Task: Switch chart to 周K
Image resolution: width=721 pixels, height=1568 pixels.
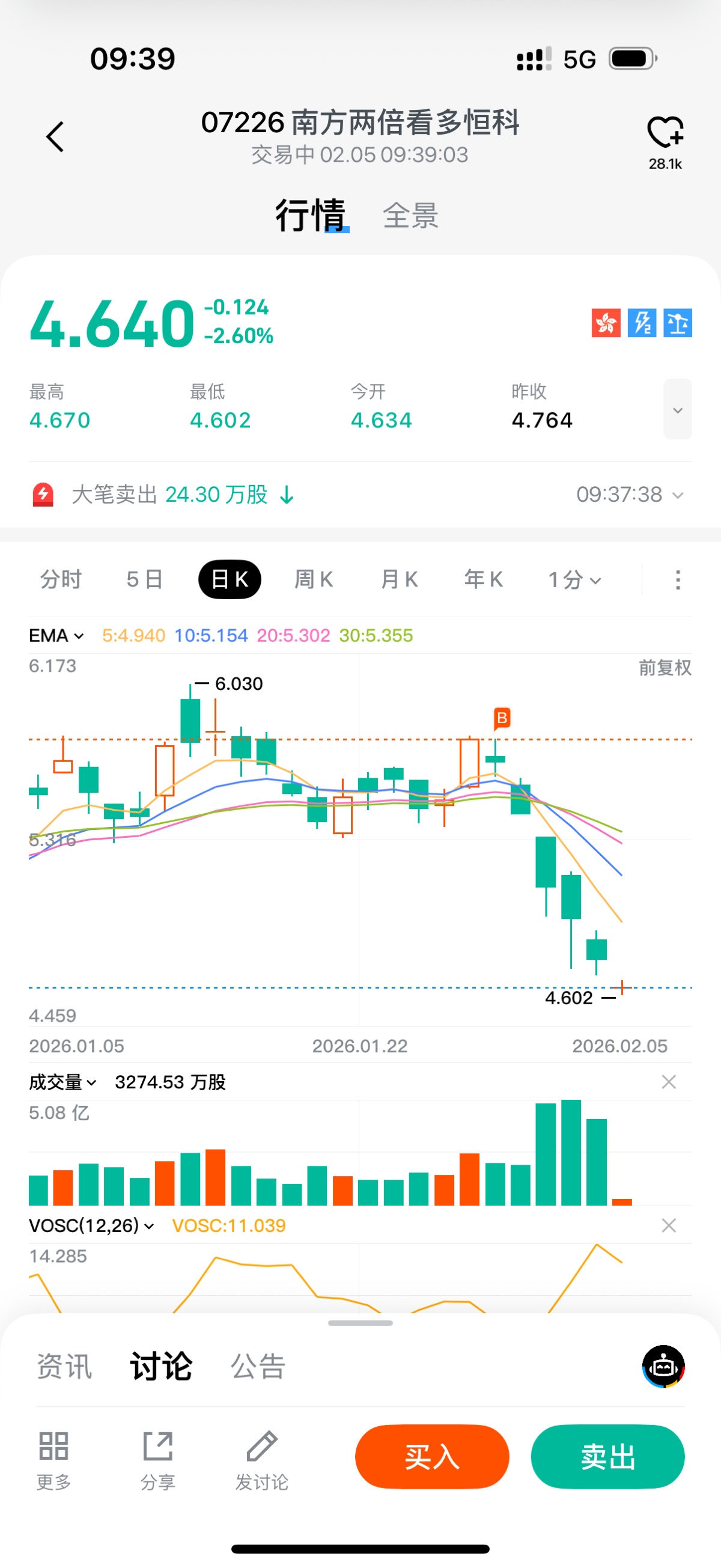Action: click(314, 579)
